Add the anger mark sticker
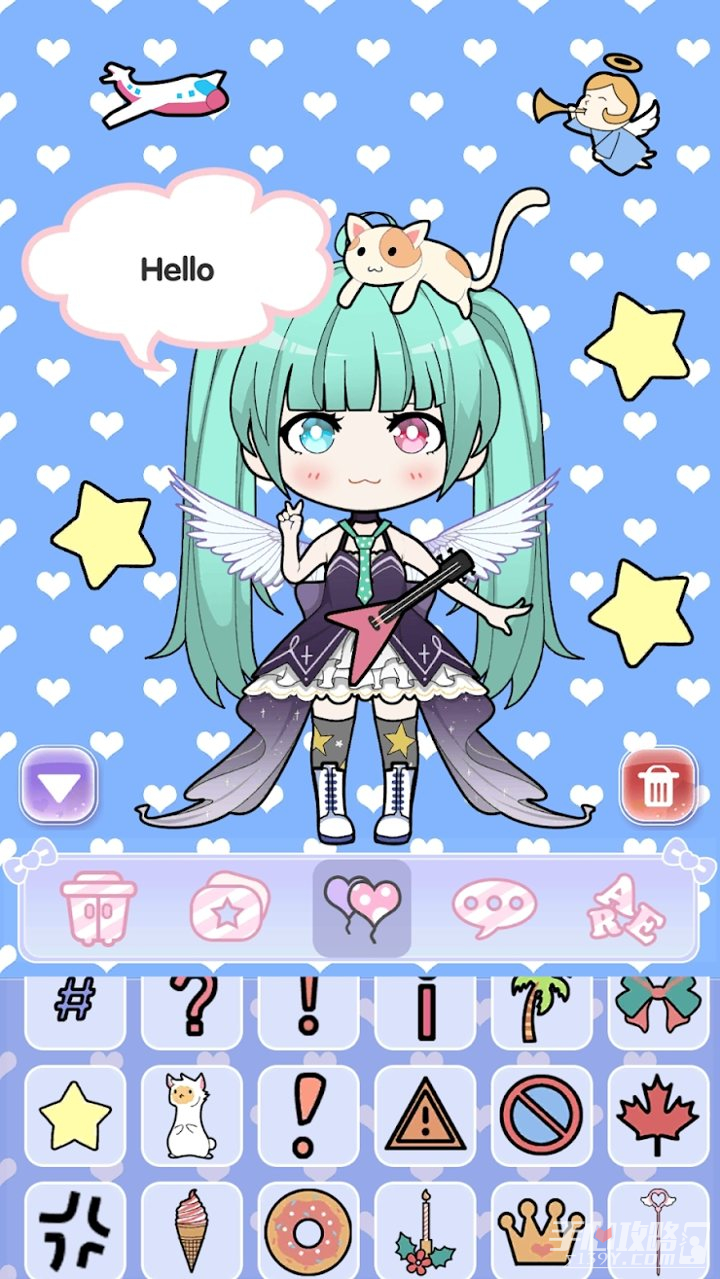This screenshot has height=1279, width=720. click(x=75, y=1228)
